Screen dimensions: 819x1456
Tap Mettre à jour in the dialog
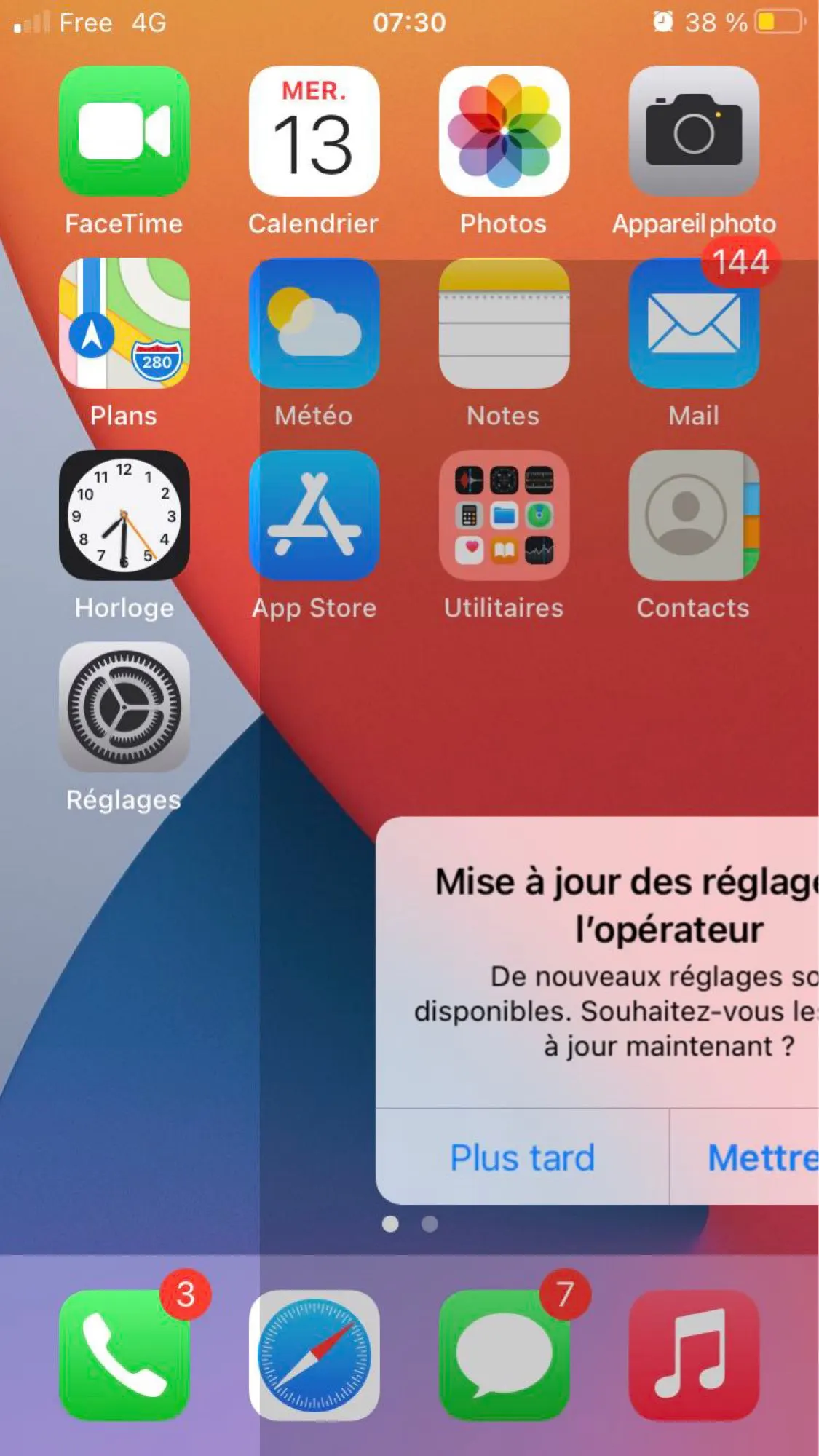(745, 1157)
